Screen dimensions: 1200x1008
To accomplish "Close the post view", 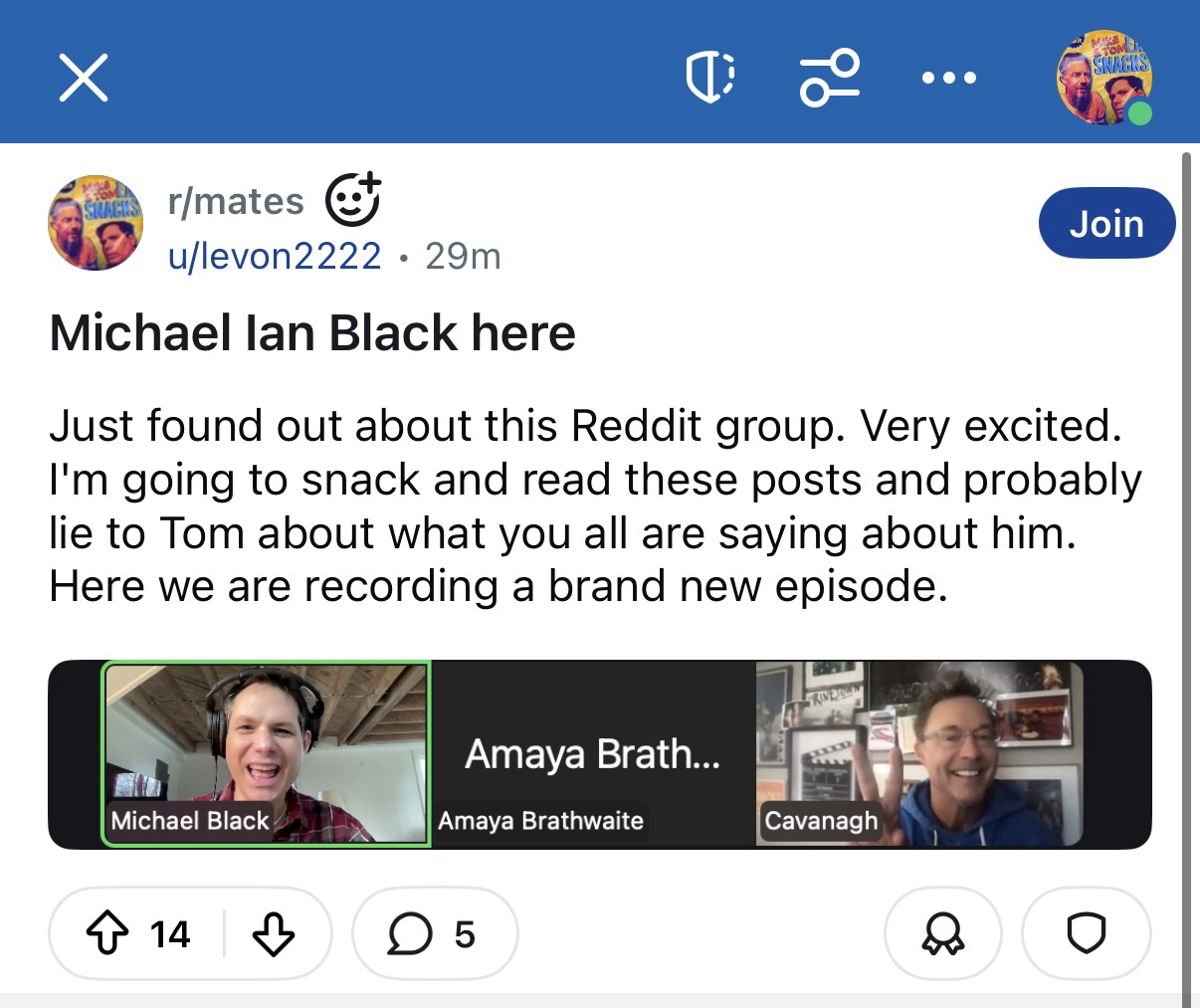I will pyautogui.click(x=83, y=78).
